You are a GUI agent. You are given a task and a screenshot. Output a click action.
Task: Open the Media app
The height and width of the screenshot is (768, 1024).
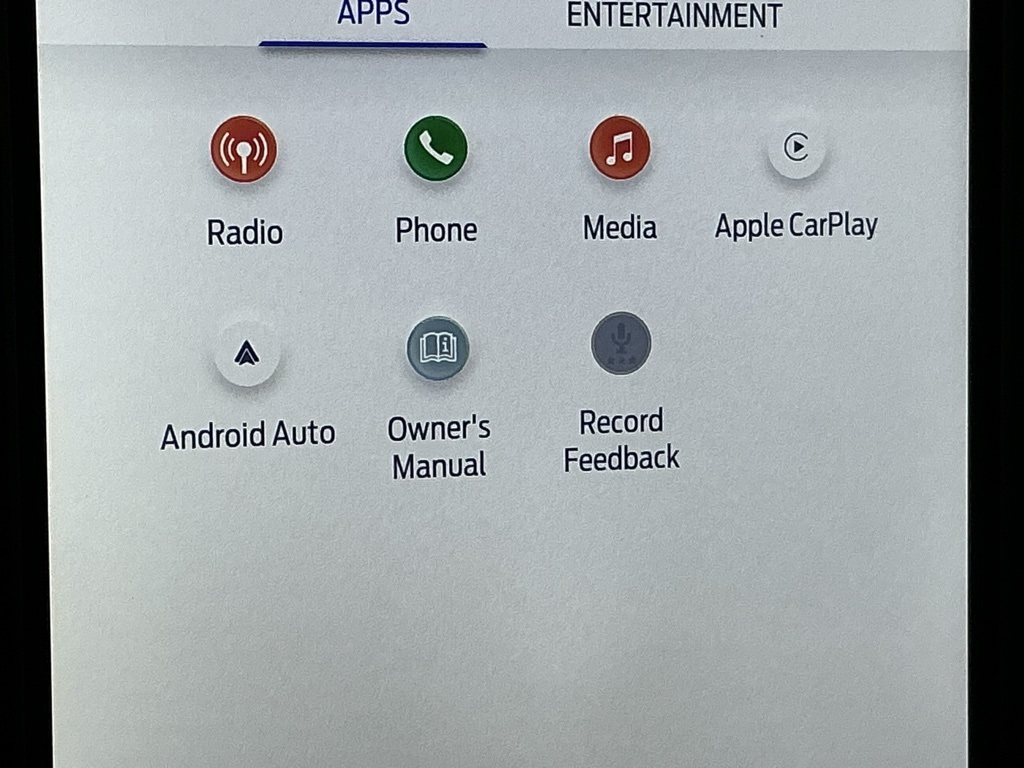tap(620, 148)
